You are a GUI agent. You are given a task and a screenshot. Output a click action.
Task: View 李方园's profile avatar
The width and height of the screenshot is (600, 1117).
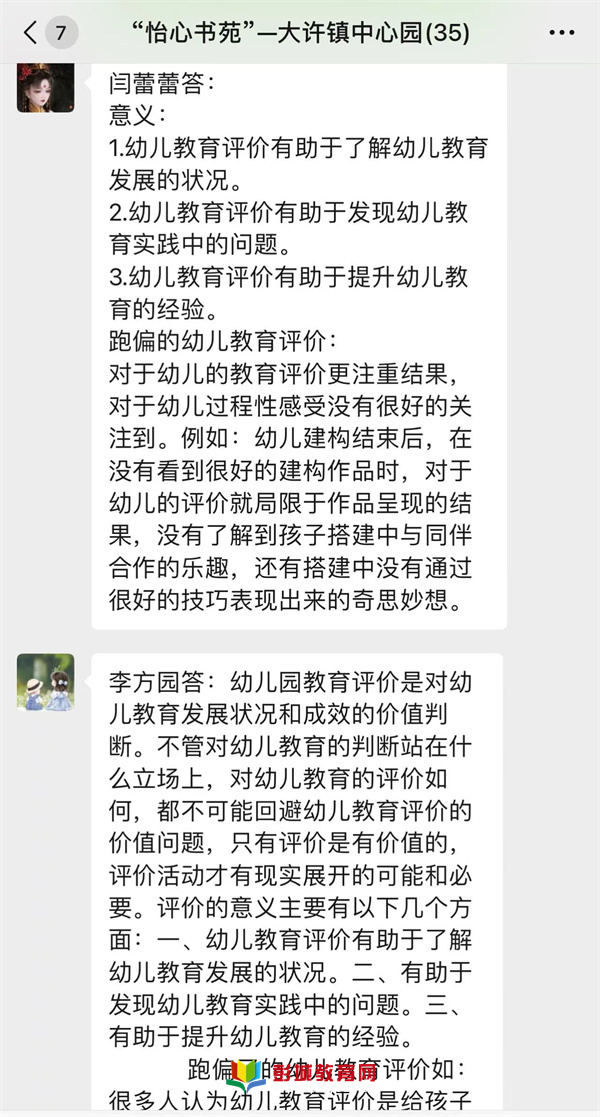point(45,682)
